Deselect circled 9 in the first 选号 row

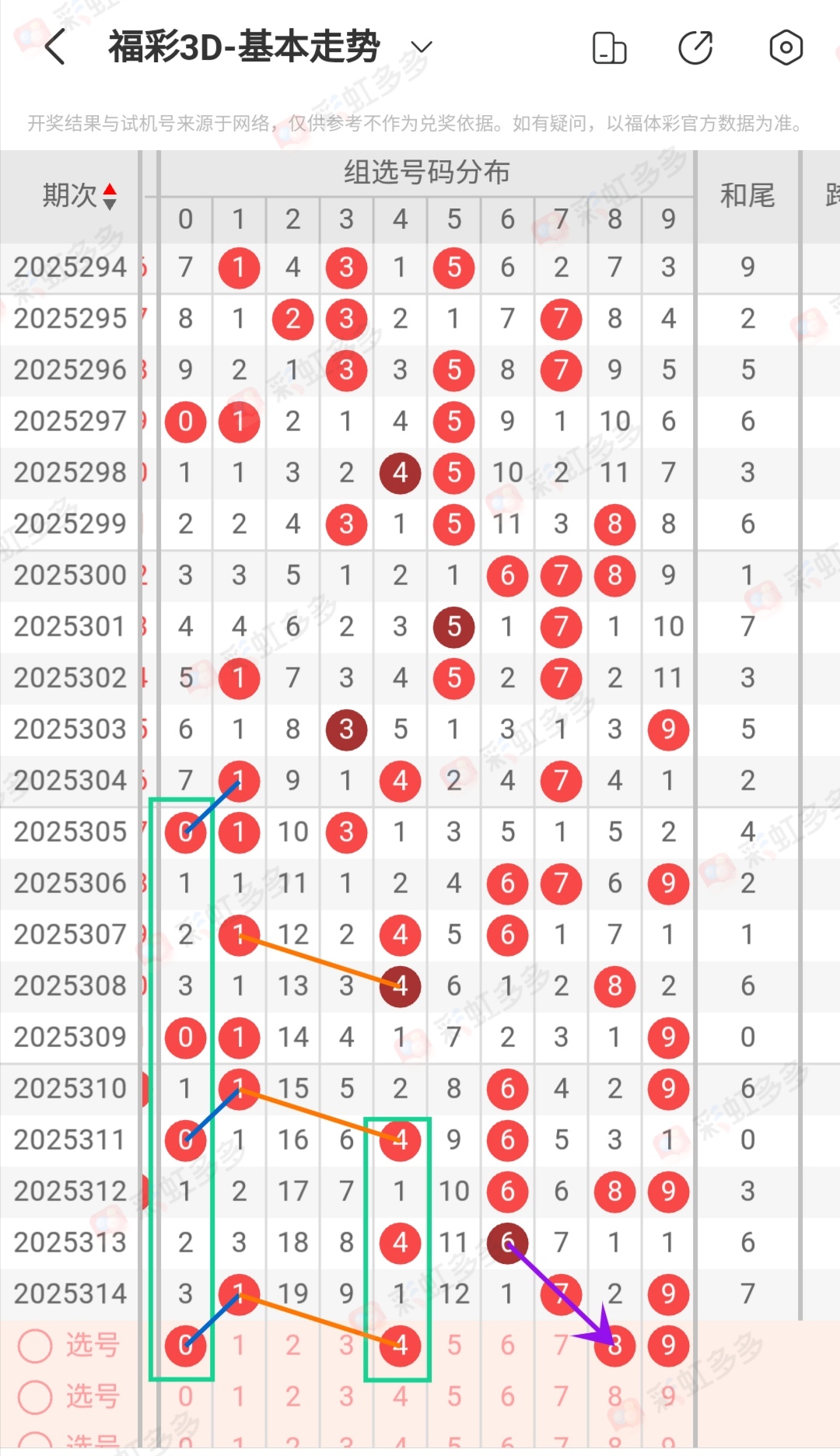668,1346
